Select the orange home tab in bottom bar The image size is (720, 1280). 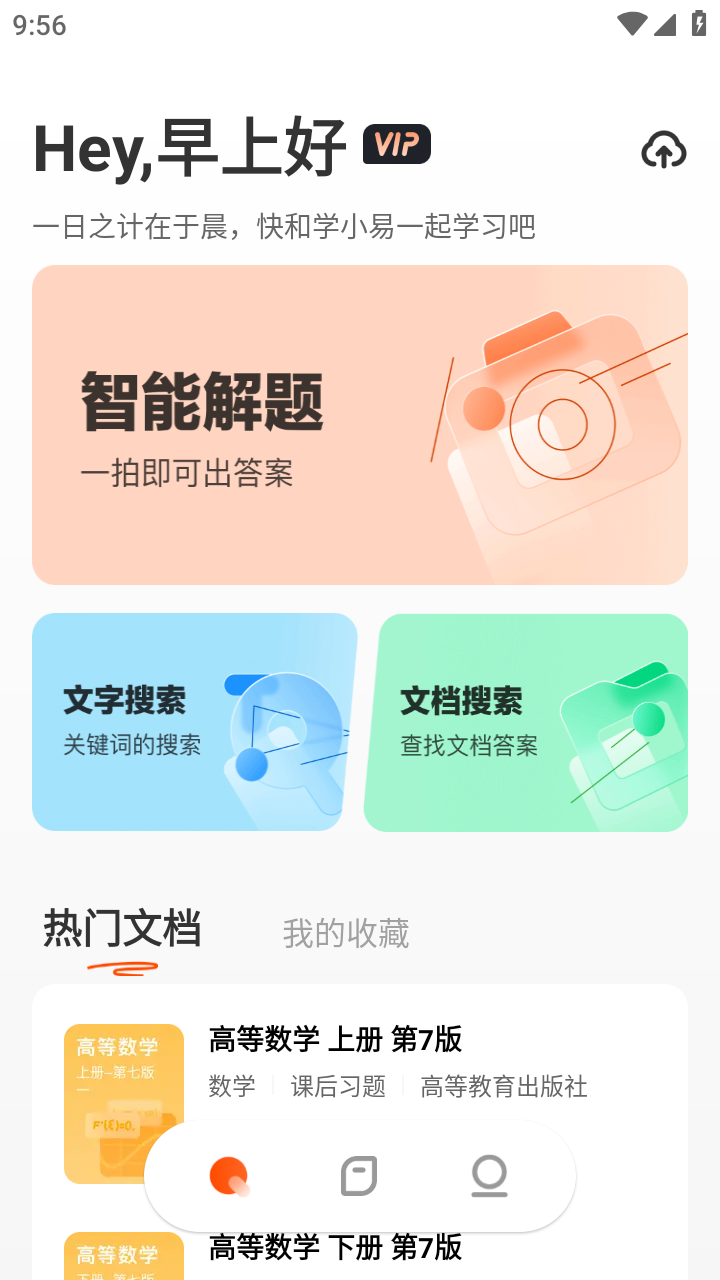pyautogui.click(x=229, y=1176)
